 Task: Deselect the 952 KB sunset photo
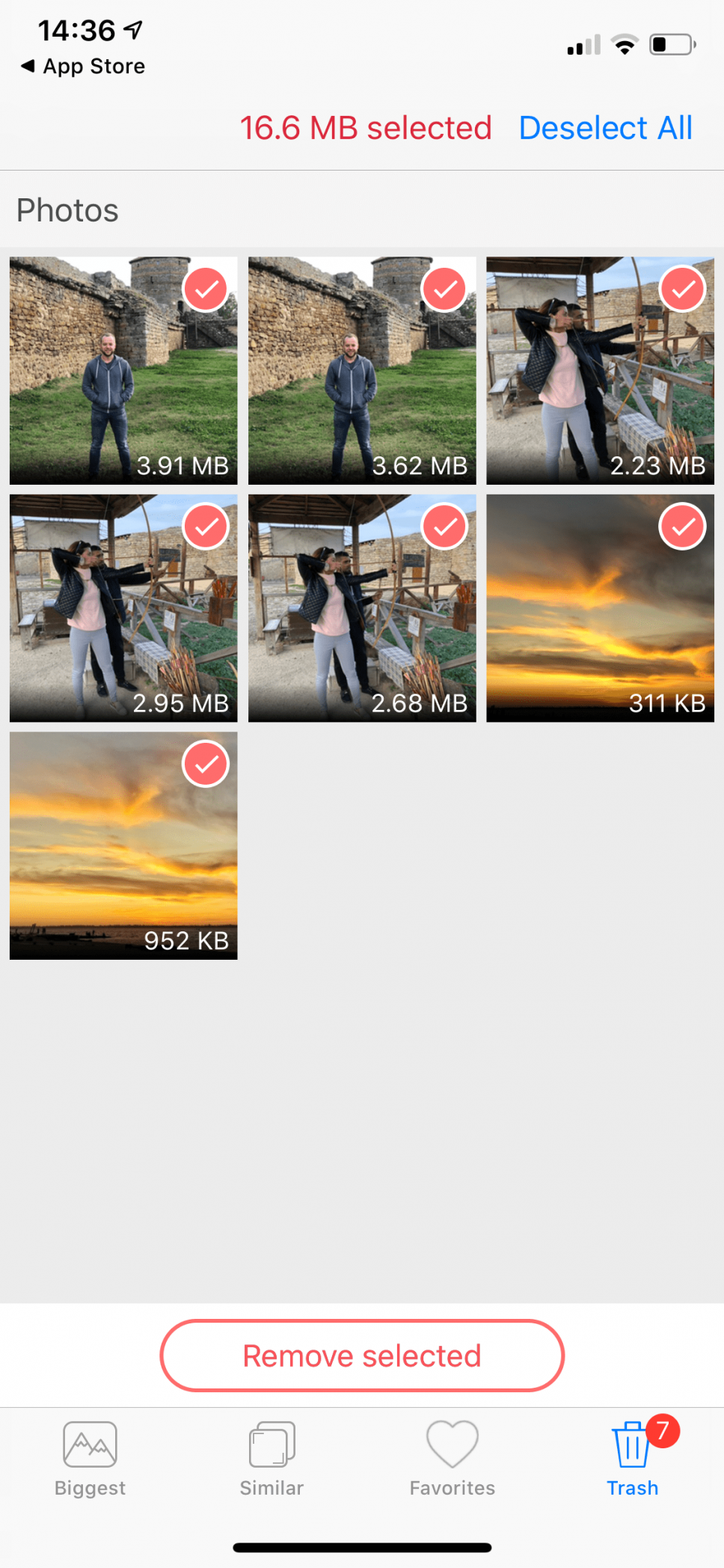click(x=206, y=763)
